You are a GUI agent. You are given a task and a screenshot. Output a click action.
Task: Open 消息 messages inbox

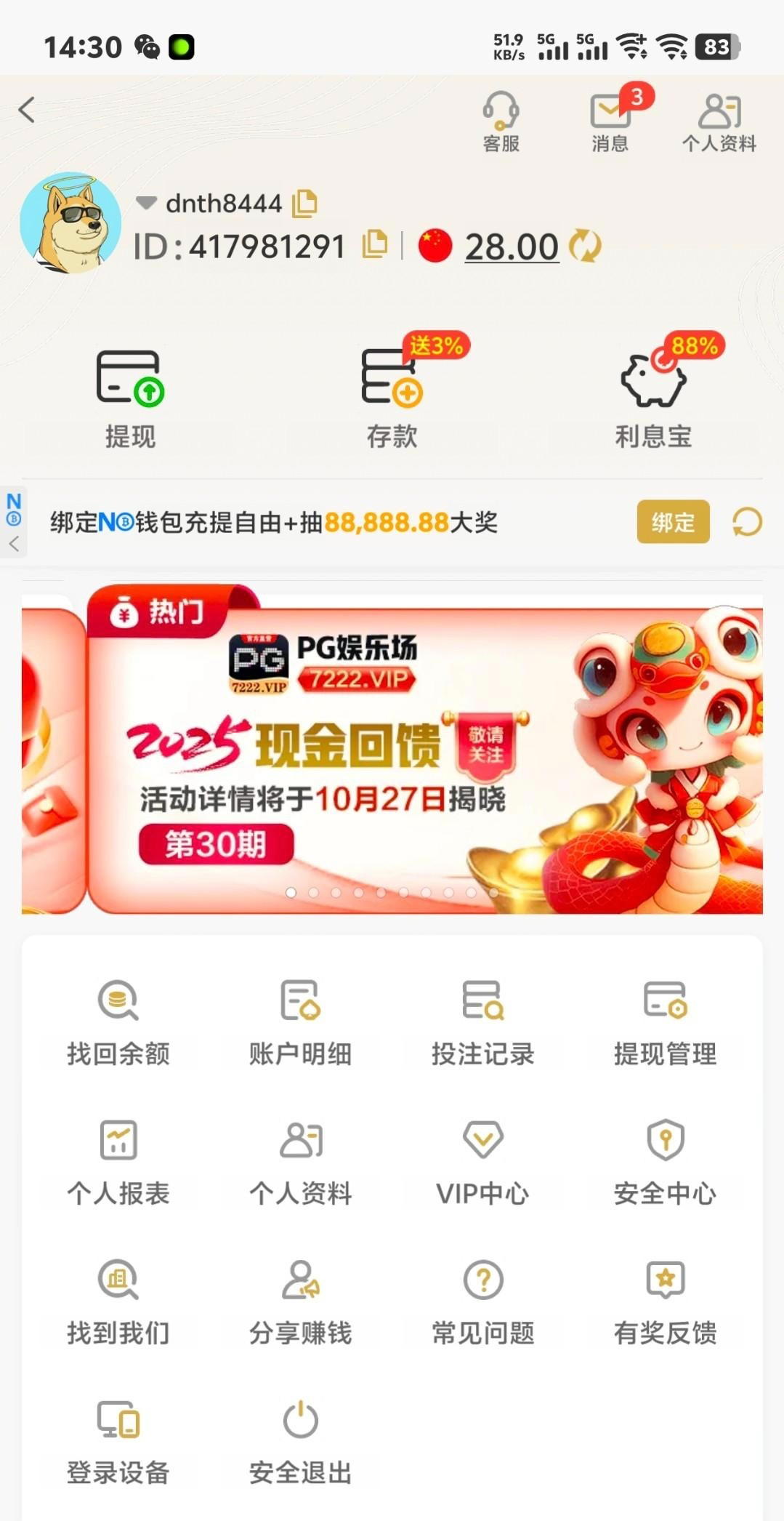pyautogui.click(x=610, y=121)
